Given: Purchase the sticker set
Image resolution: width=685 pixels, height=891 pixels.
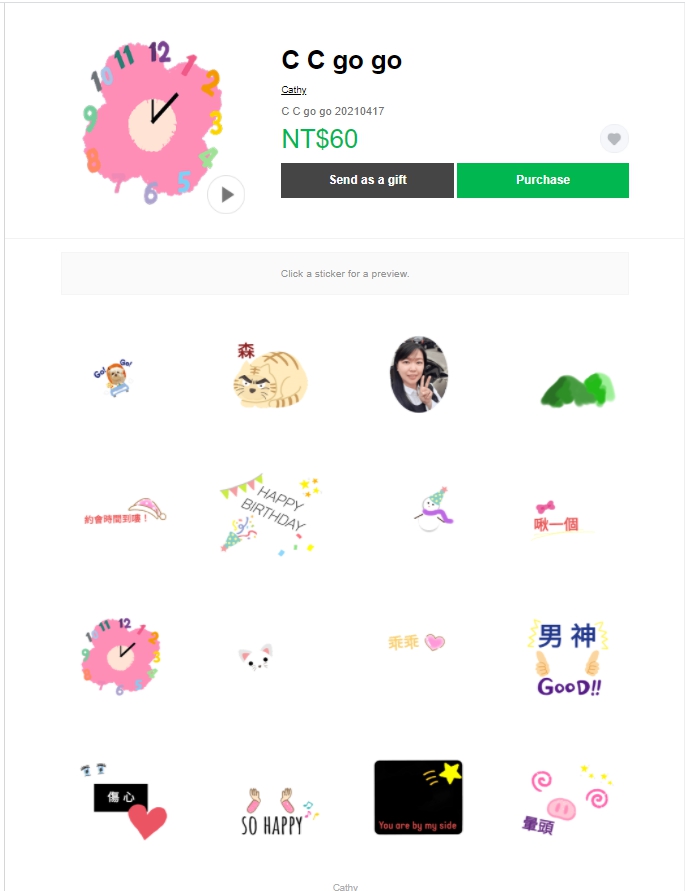Looking at the screenshot, I should (542, 180).
